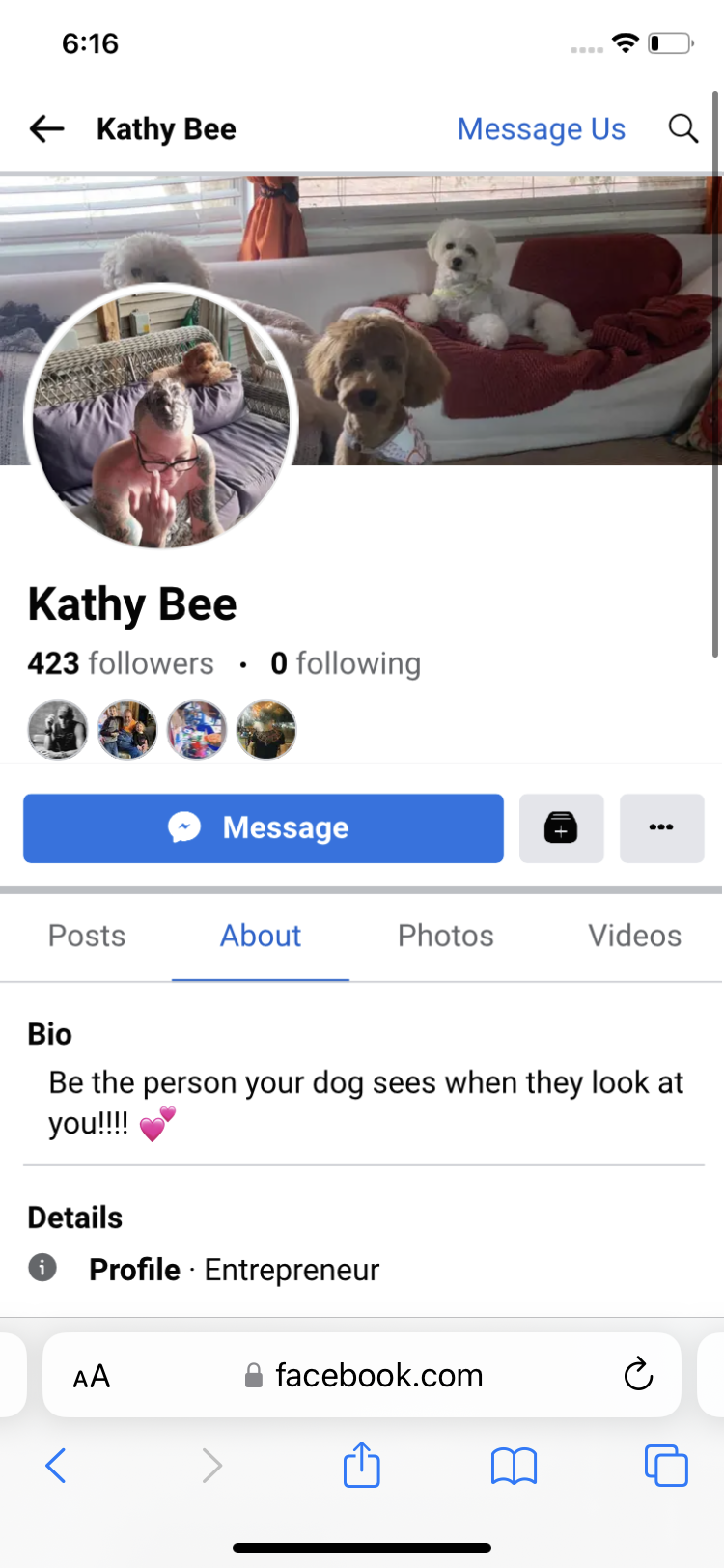
Task: Open Safari bookmarks
Action: click(514, 1466)
